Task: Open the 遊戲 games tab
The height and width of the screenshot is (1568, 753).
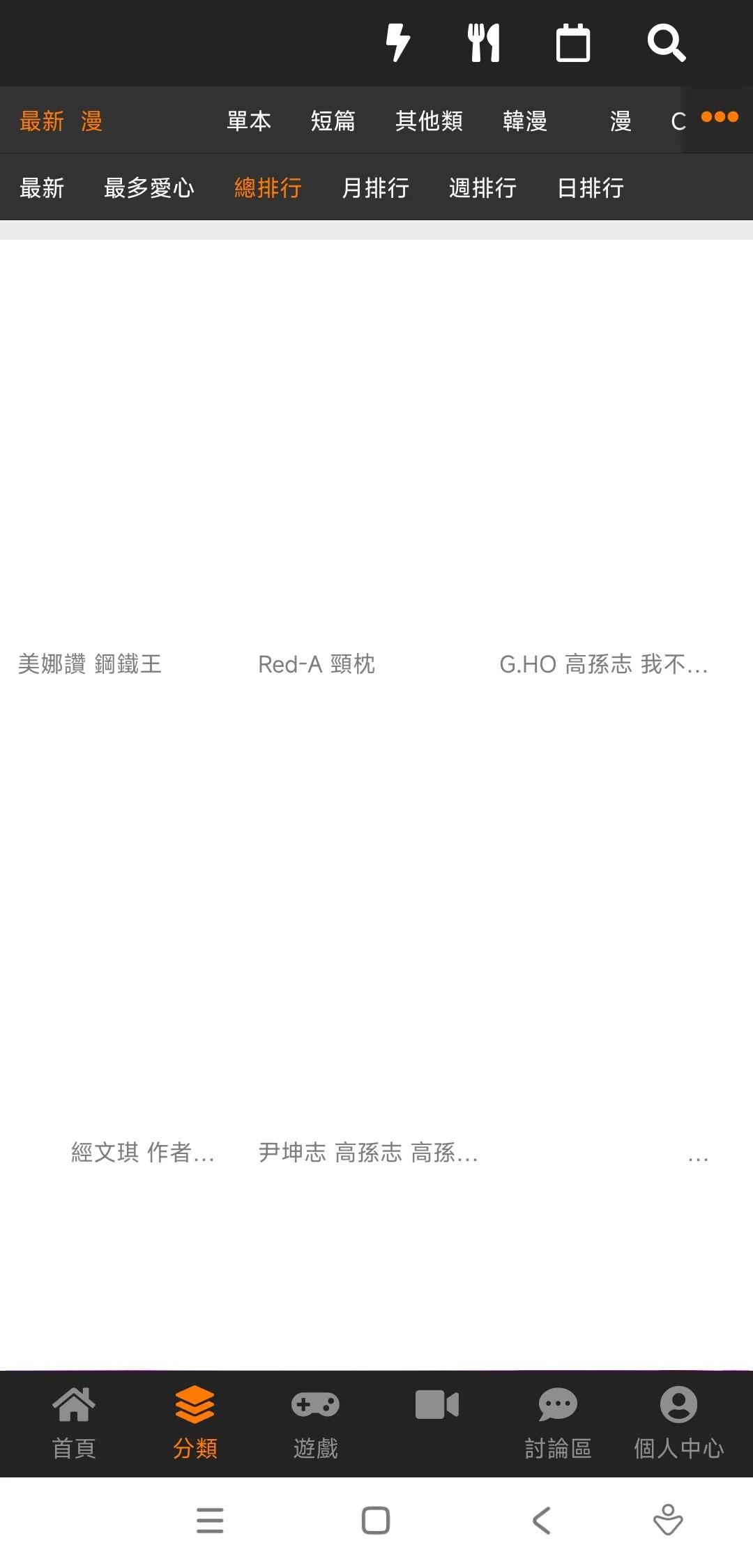Action: (316, 1423)
